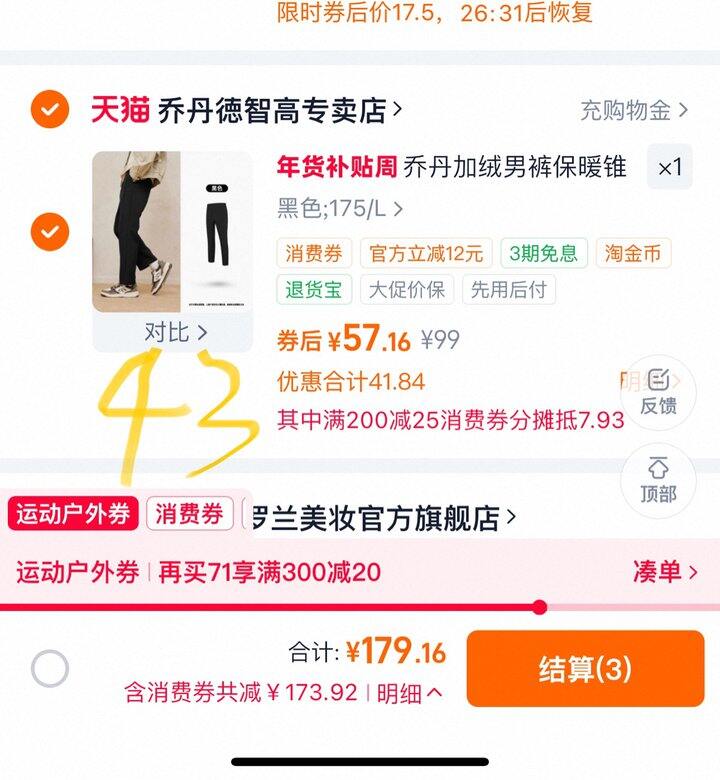Check out with 结算(3)
The width and height of the screenshot is (720, 780).
coord(585,669)
